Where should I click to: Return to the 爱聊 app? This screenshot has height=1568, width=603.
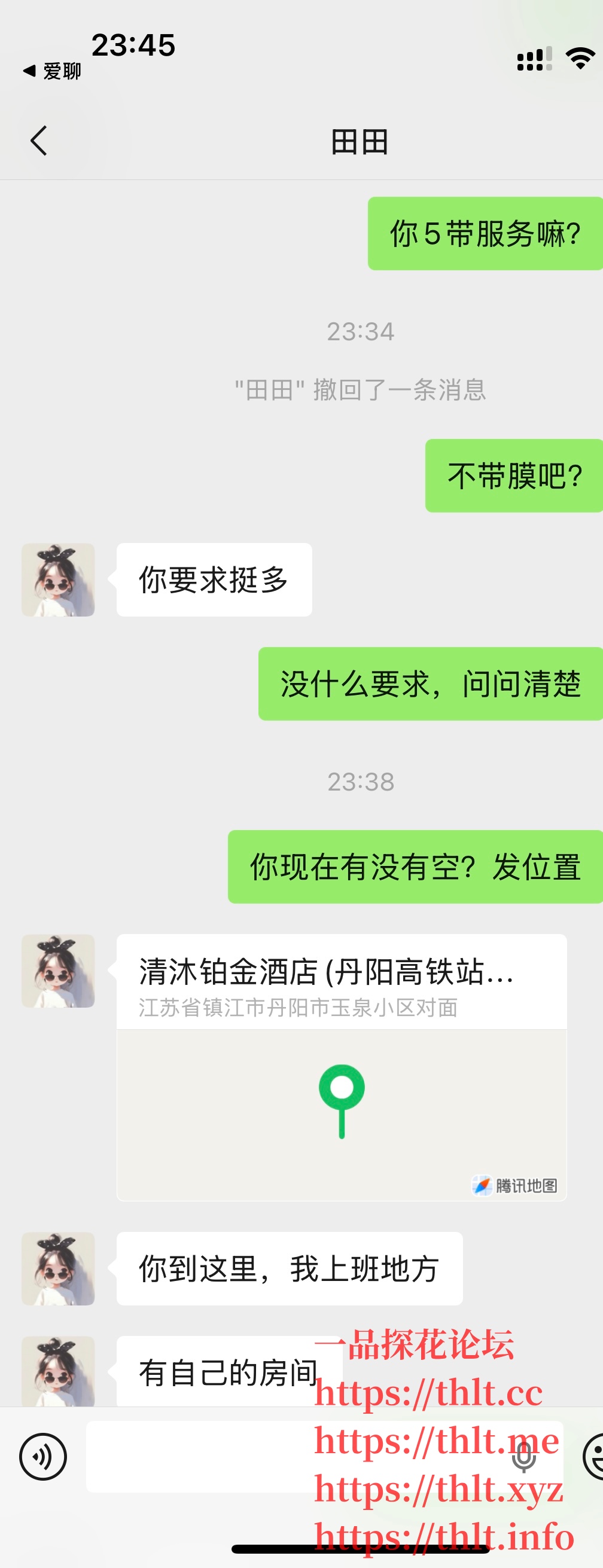pyautogui.click(x=53, y=71)
